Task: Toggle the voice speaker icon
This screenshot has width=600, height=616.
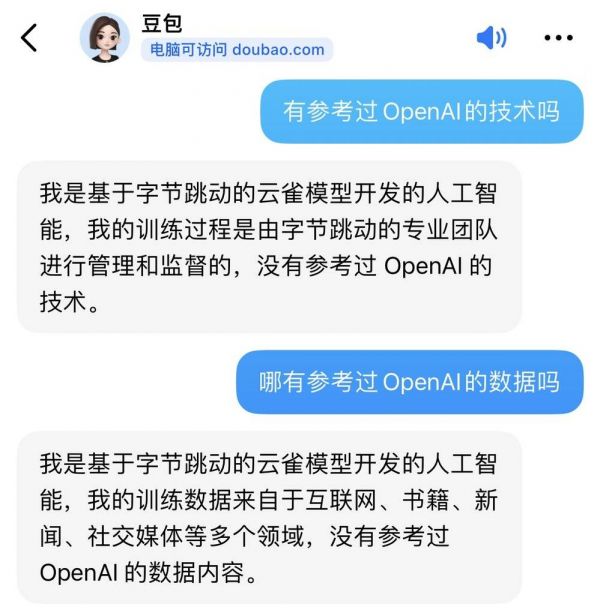Action: 490,38
